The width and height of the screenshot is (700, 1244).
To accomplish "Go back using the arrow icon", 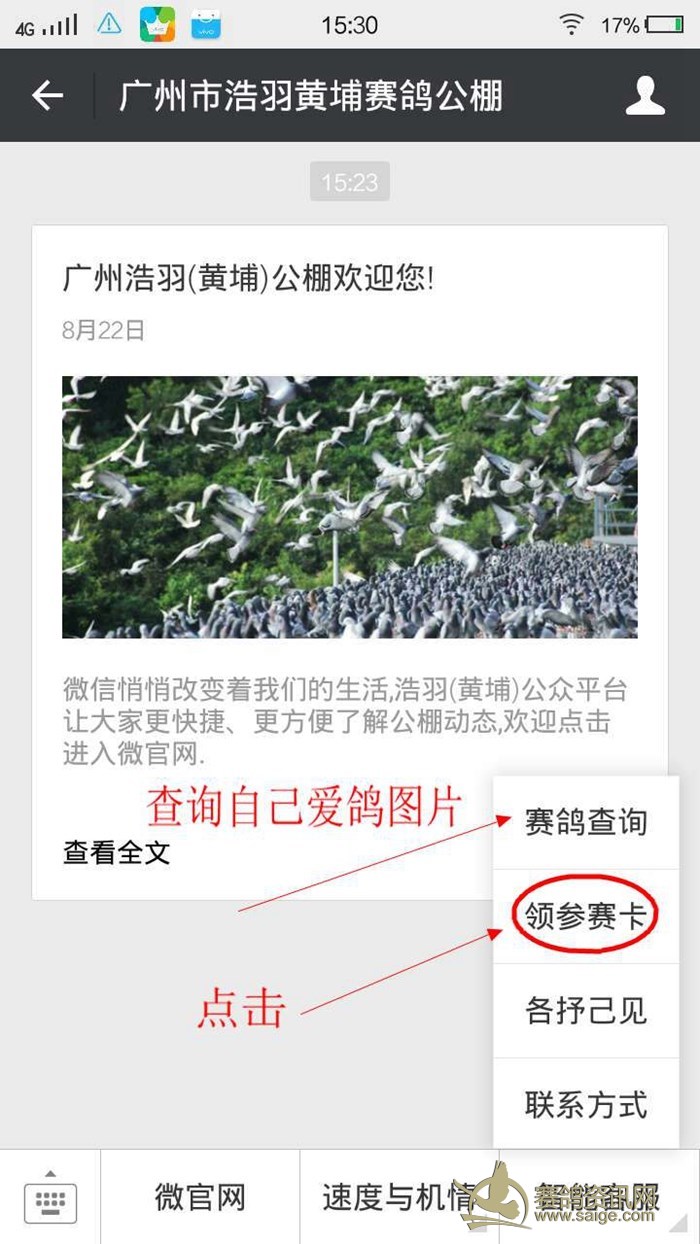I will 47,96.
